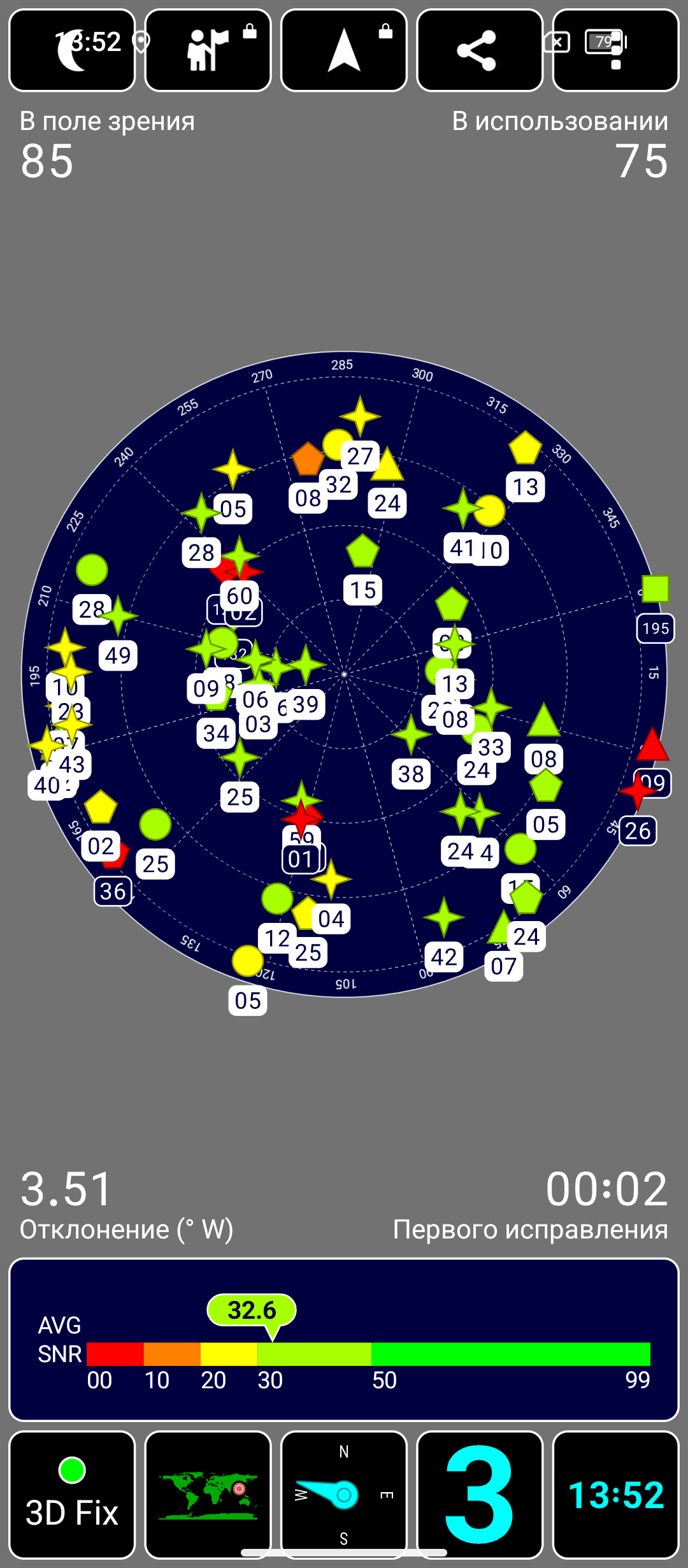Open the device tools button

click(x=615, y=50)
